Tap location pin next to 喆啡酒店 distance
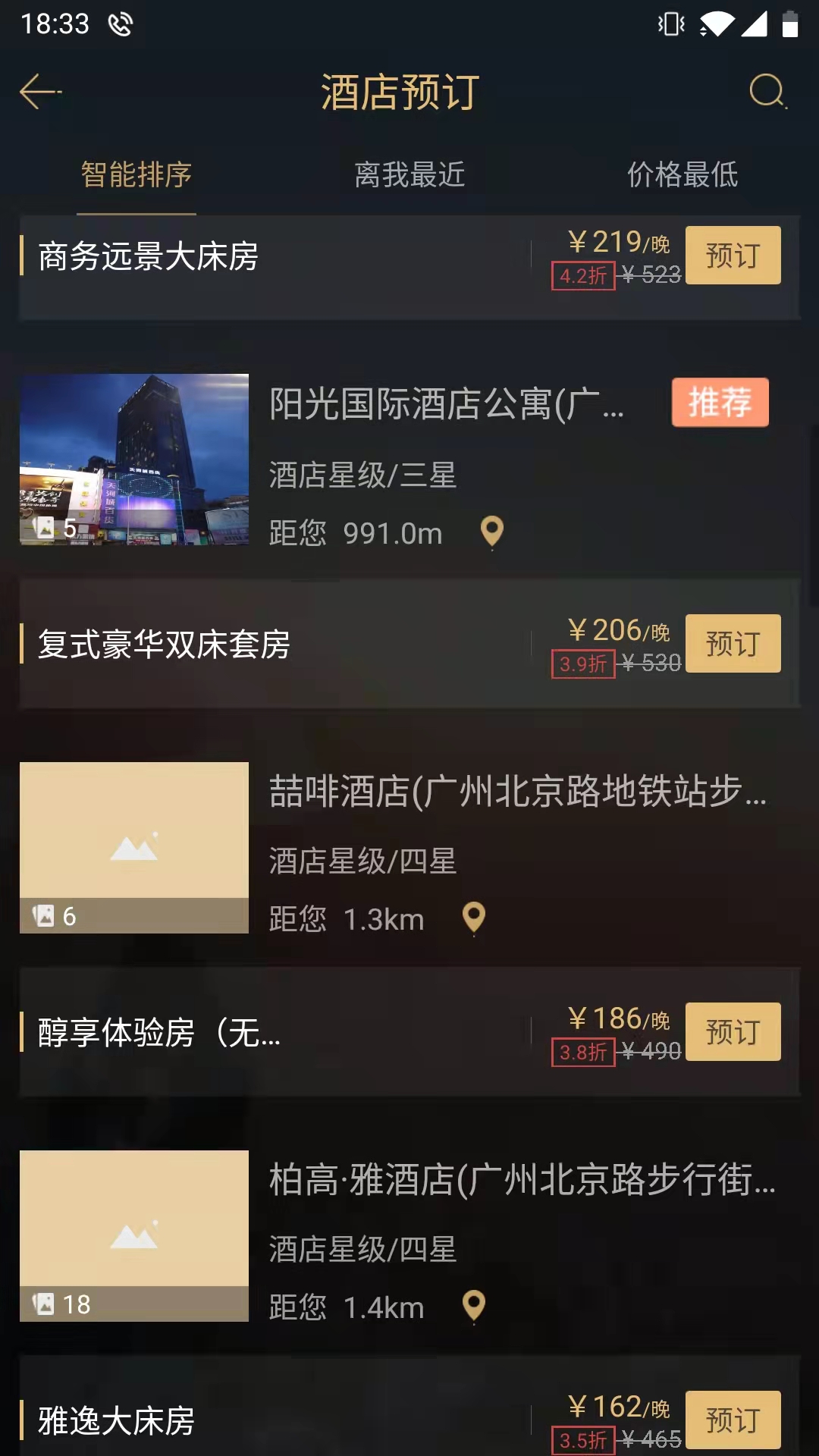The image size is (819, 1456). pos(474,918)
